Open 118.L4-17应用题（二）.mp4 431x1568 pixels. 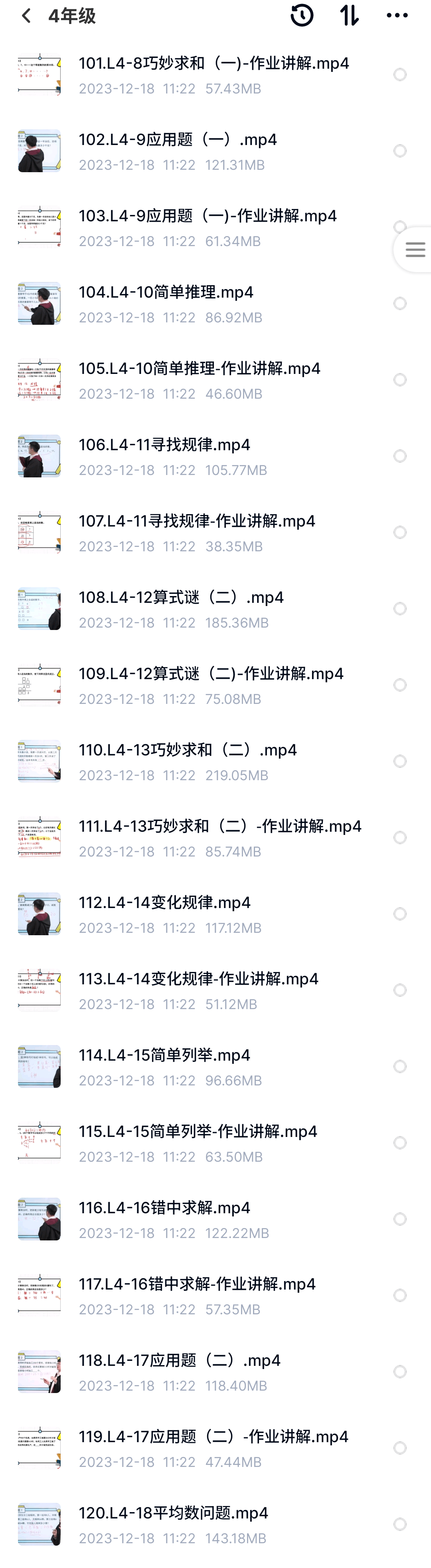[x=179, y=1360]
